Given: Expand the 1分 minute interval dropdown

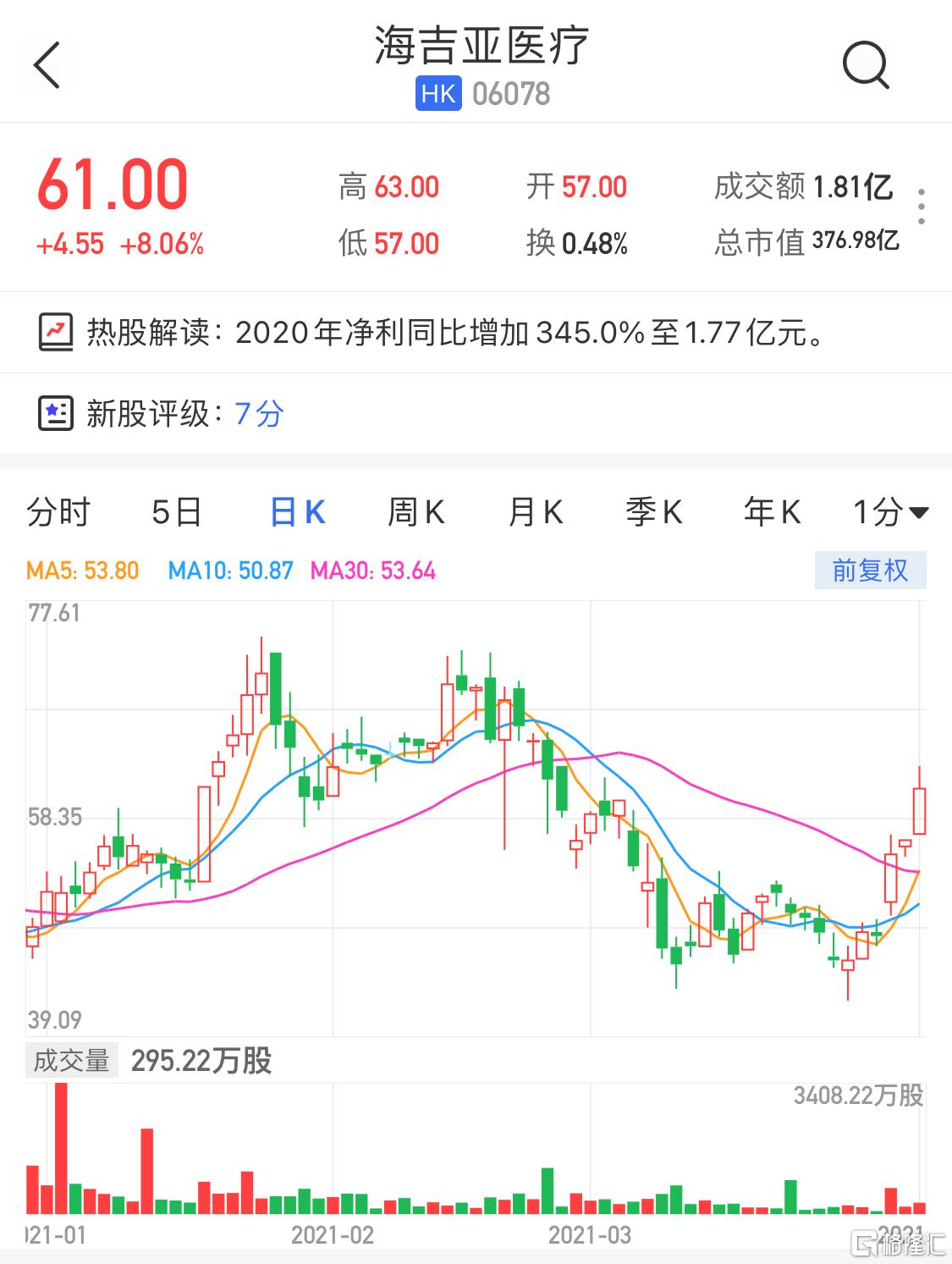Looking at the screenshot, I should (x=889, y=512).
